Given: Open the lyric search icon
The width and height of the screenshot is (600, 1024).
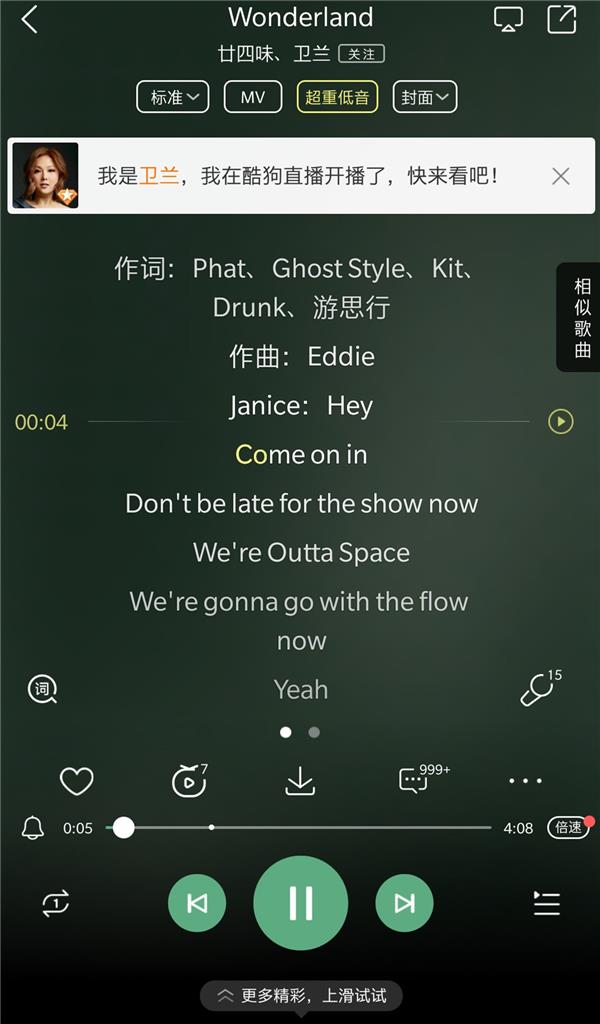Looking at the screenshot, I should click(43, 688).
